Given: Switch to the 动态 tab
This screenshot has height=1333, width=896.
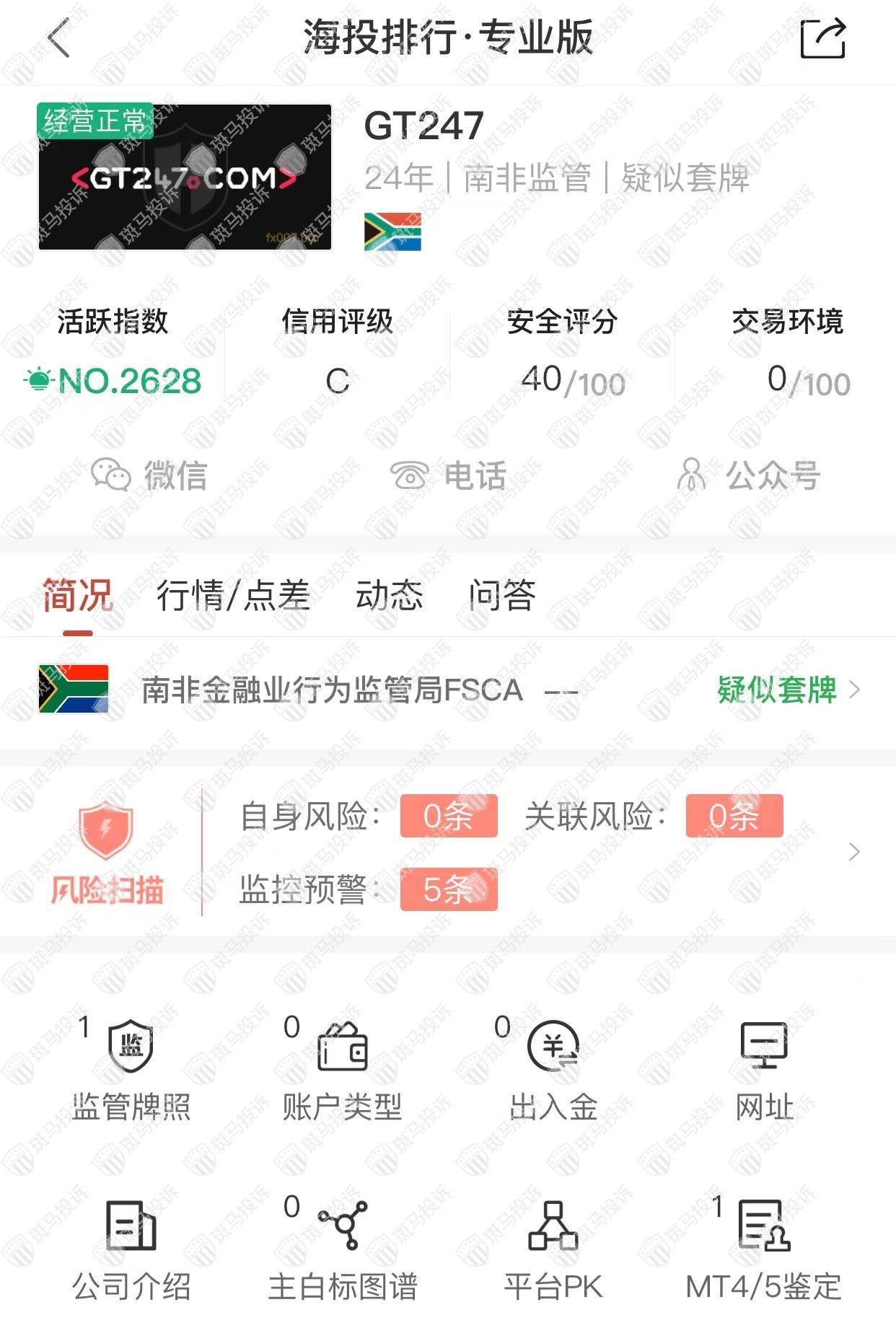Looking at the screenshot, I should click(x=389, y=596).
